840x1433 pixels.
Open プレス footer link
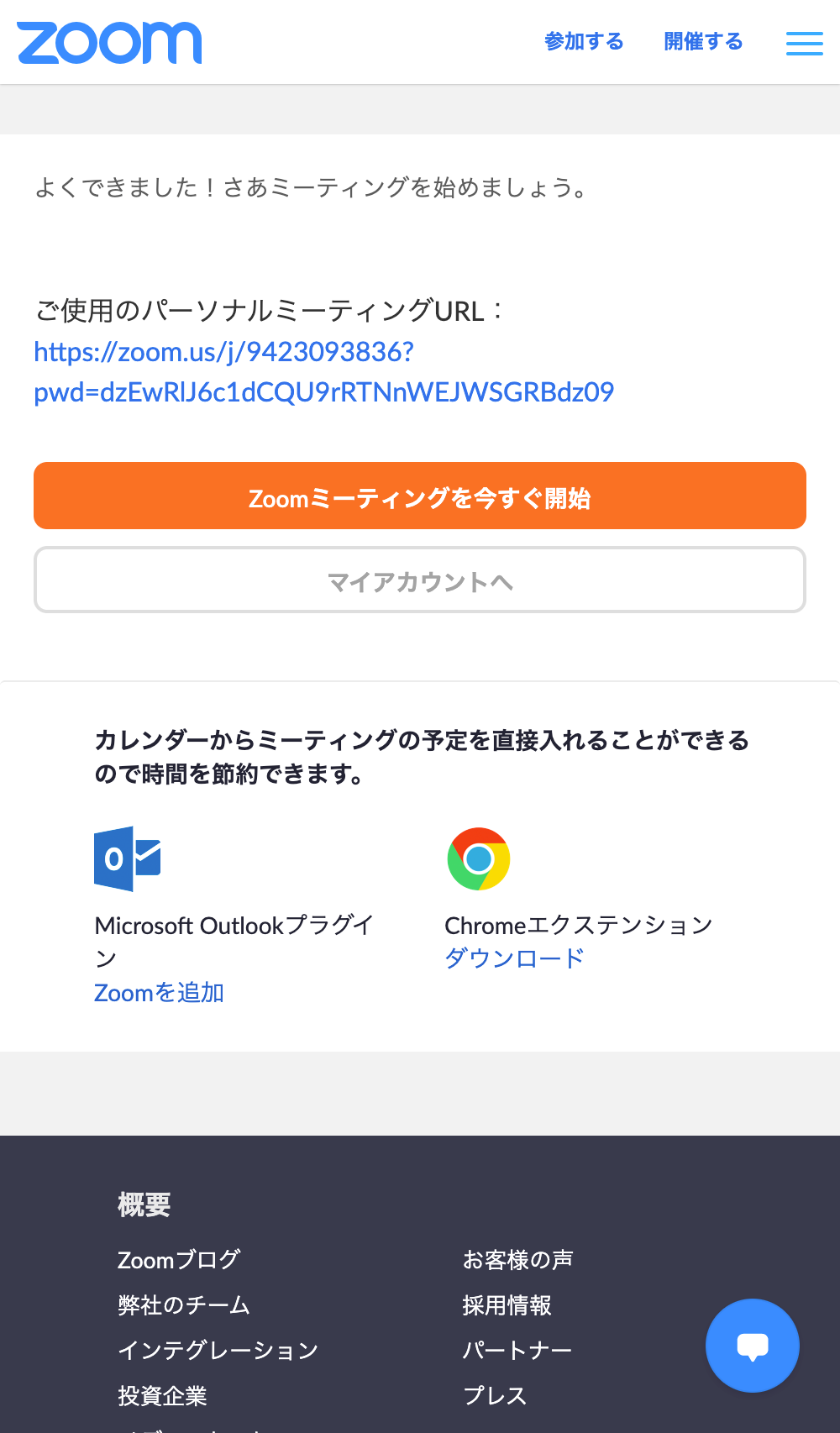(x=495, y=1395)
